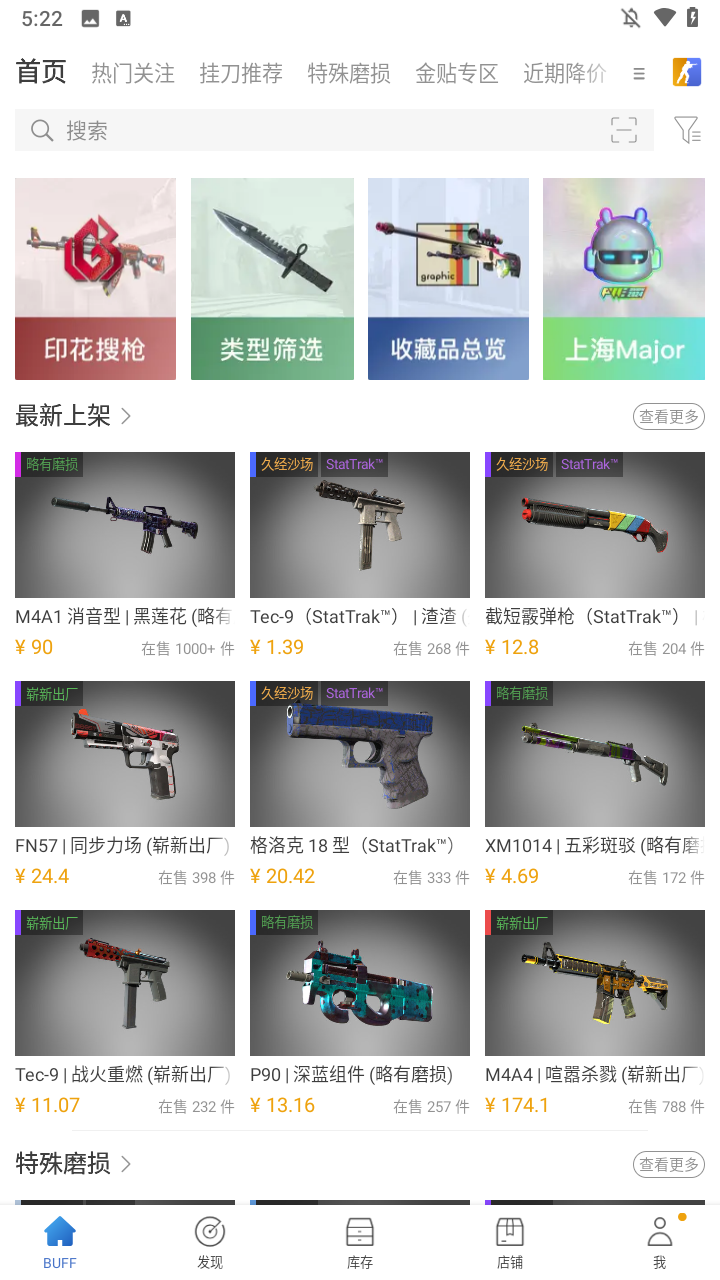Open the 印花搜枪 tile
720x1280 pixels.
pyautogui.click(x=95, y=279)
